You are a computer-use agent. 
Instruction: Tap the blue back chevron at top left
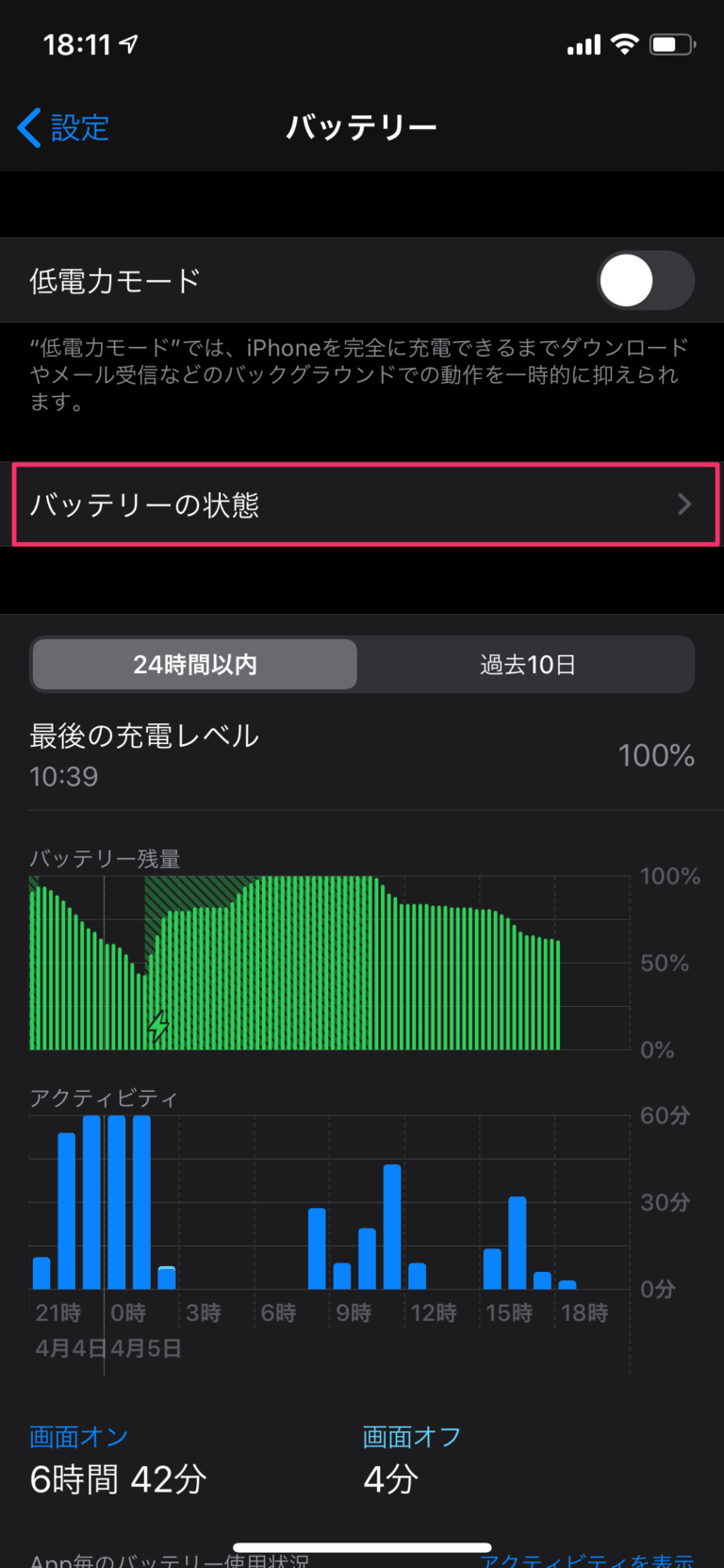click(28, 127)
